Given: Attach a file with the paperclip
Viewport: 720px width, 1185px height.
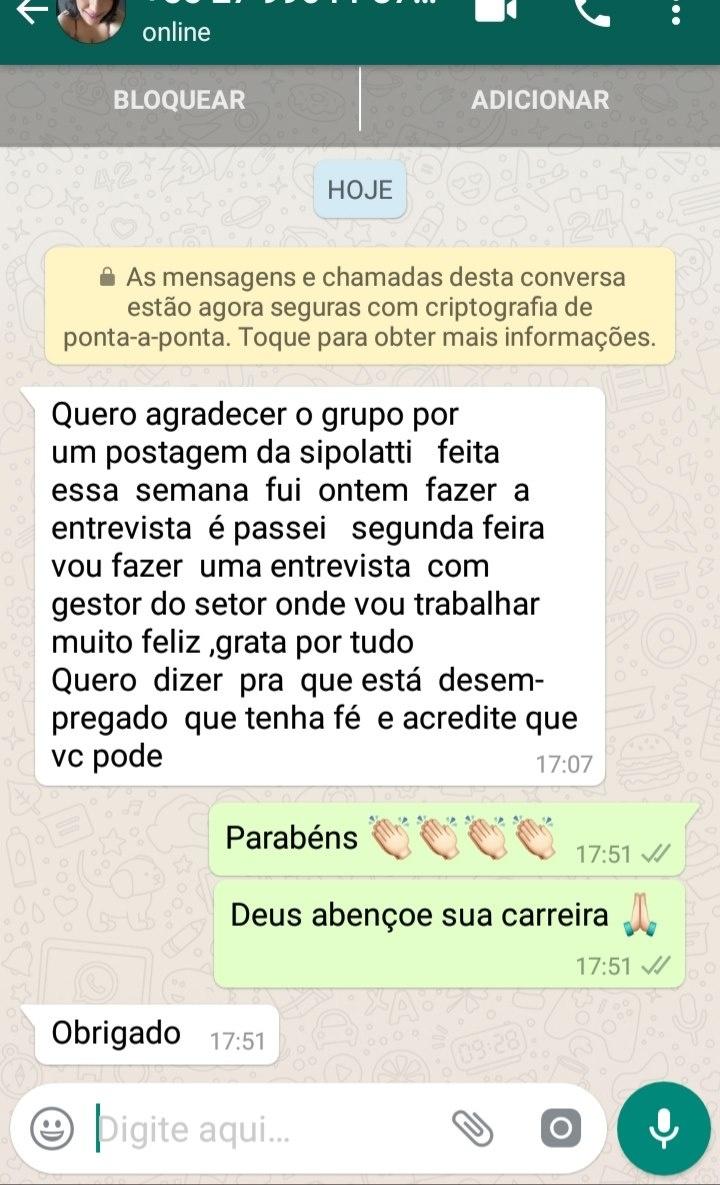Looking at the screenshot, I should 472,1129.
